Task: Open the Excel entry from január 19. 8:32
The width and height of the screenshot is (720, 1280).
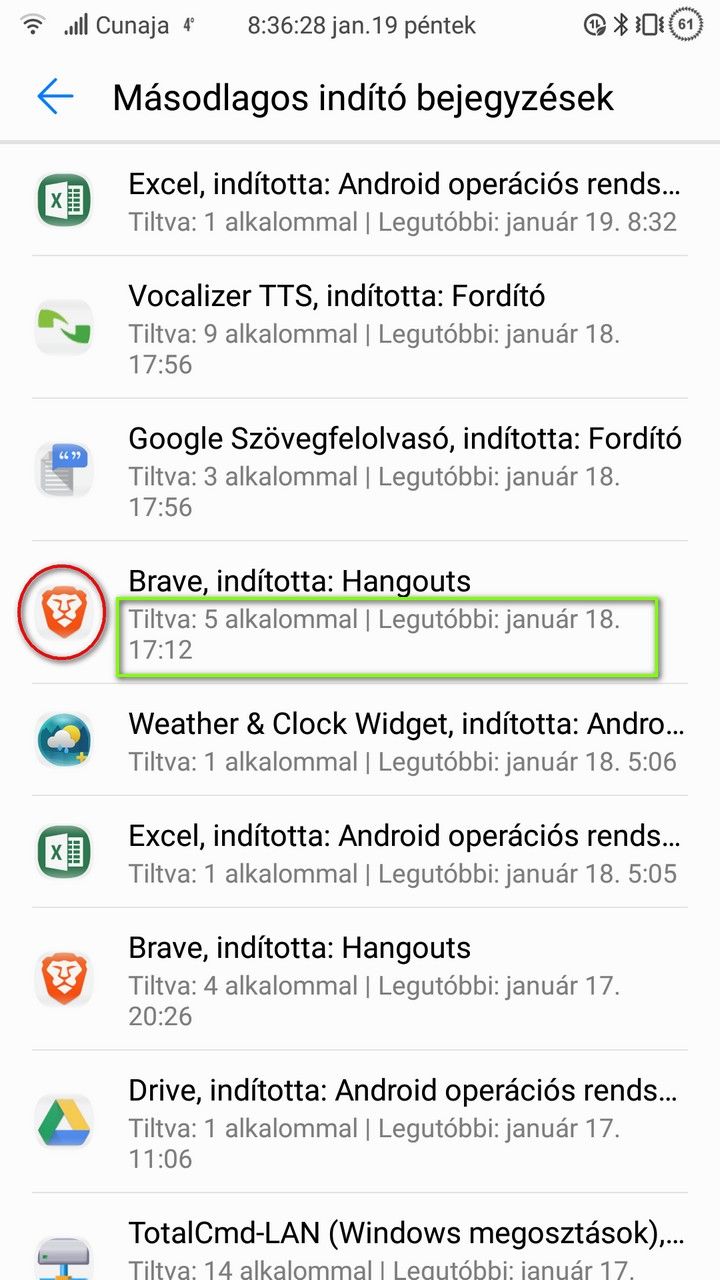Action: [360, 201]
